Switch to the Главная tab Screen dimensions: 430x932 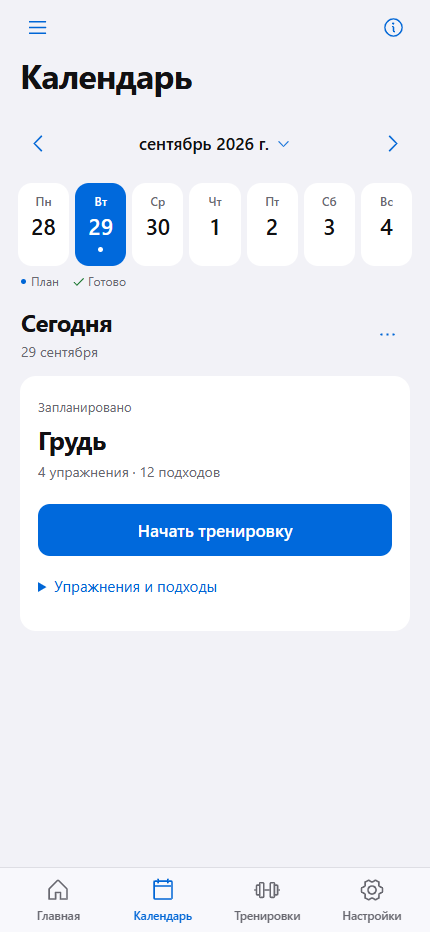tap(58, 900)
